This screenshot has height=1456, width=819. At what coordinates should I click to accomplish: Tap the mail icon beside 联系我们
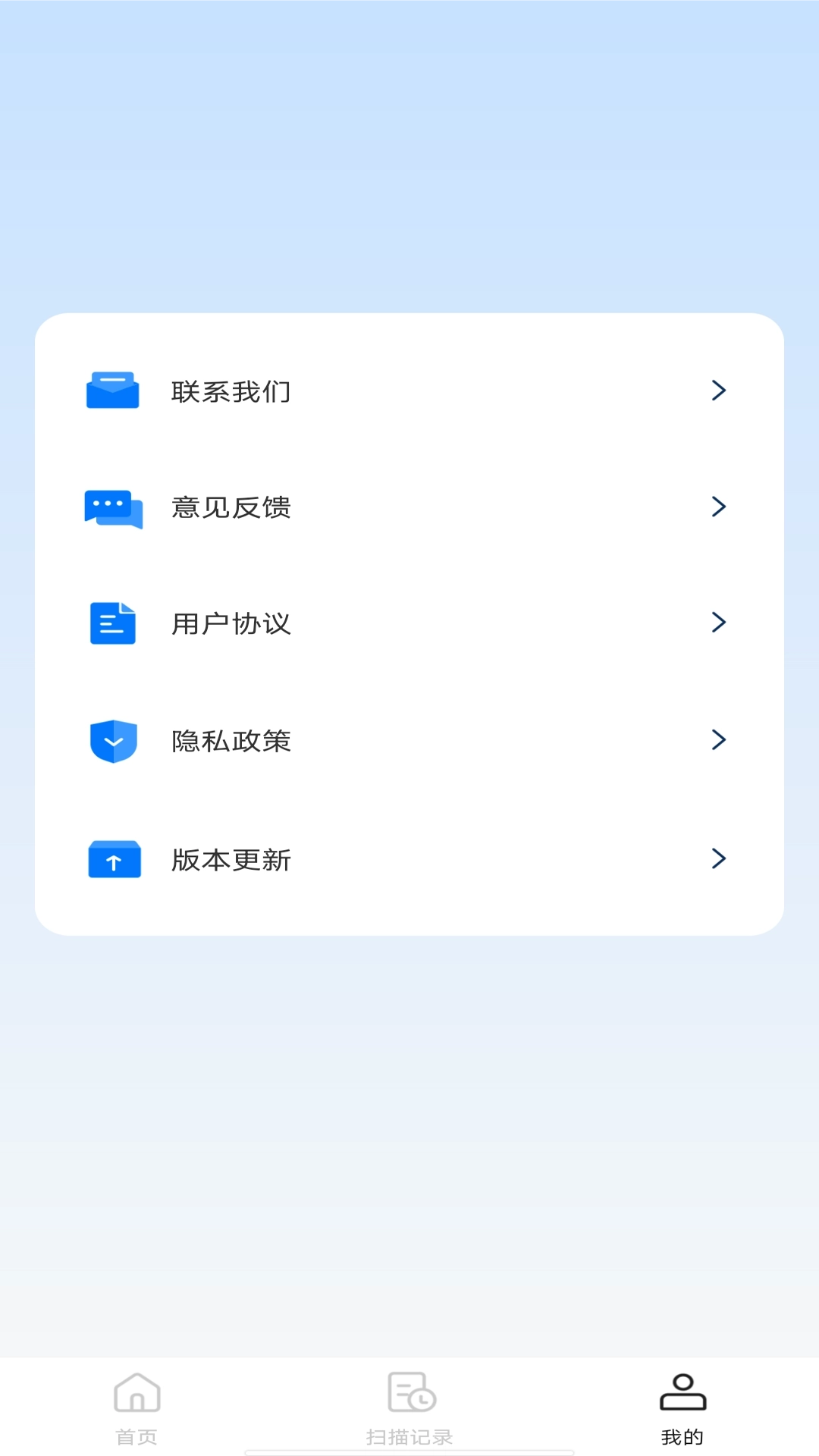[113, 391]
